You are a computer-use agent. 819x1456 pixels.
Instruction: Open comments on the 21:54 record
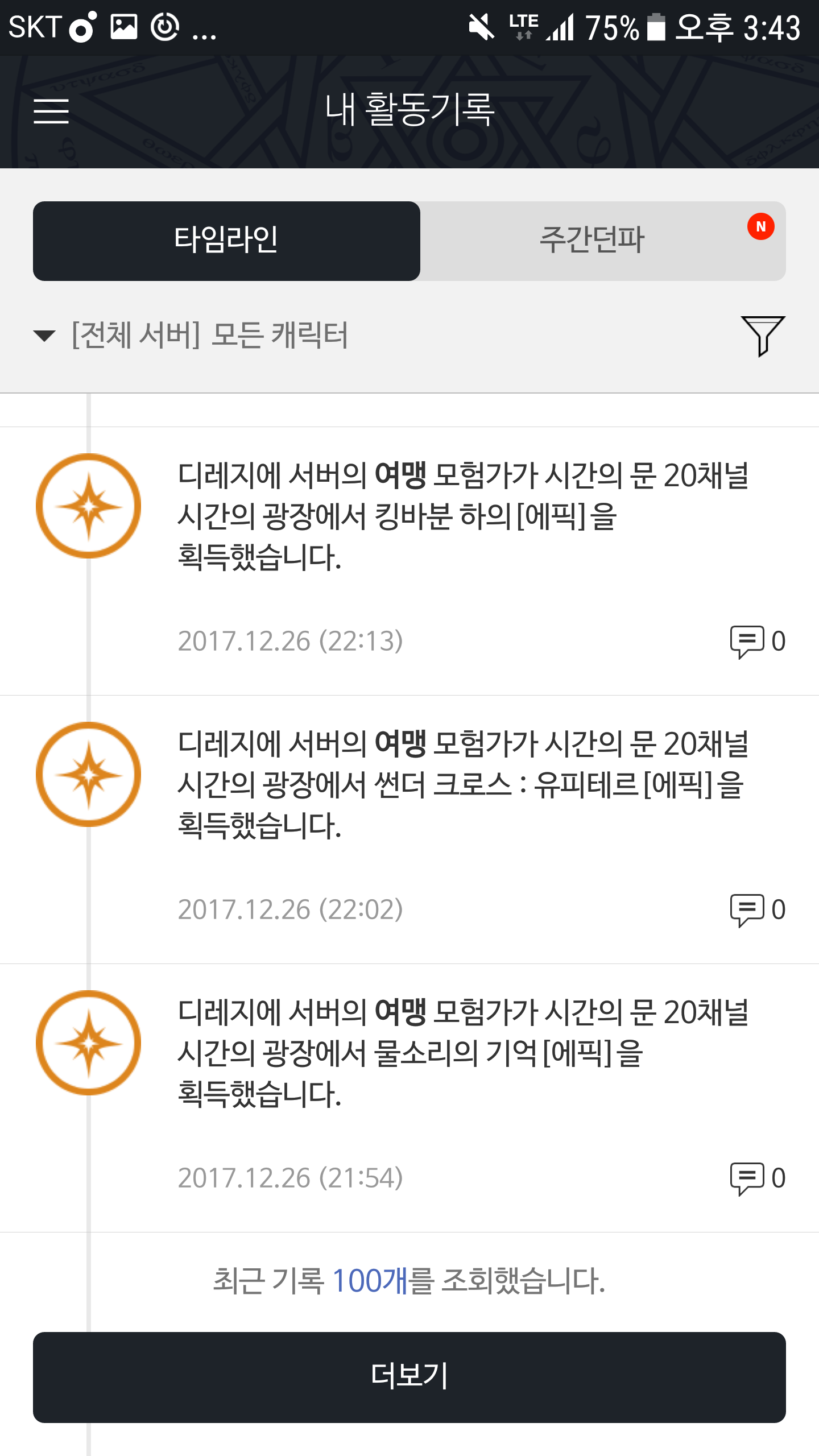pyautogui.click(x=758, y=1178)
